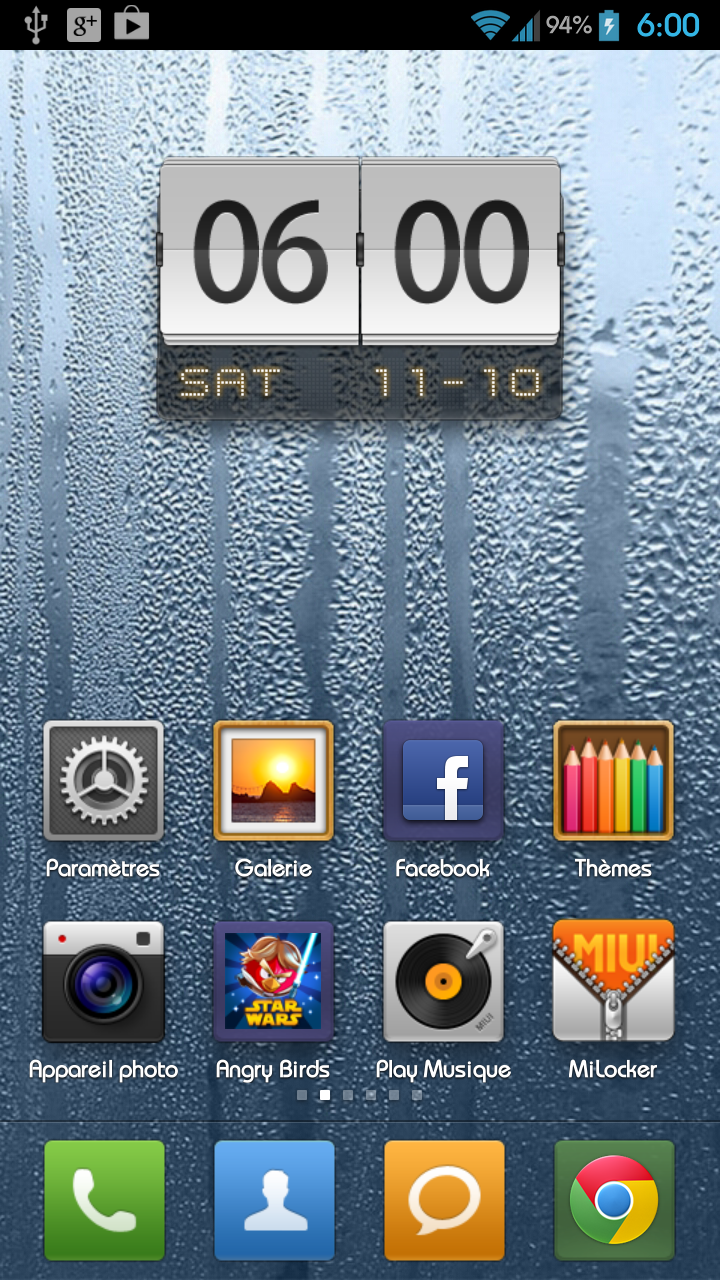This screenshot has width=720, height=1280.
Task: Launch the Galerie app
Action: pos(273,781)
